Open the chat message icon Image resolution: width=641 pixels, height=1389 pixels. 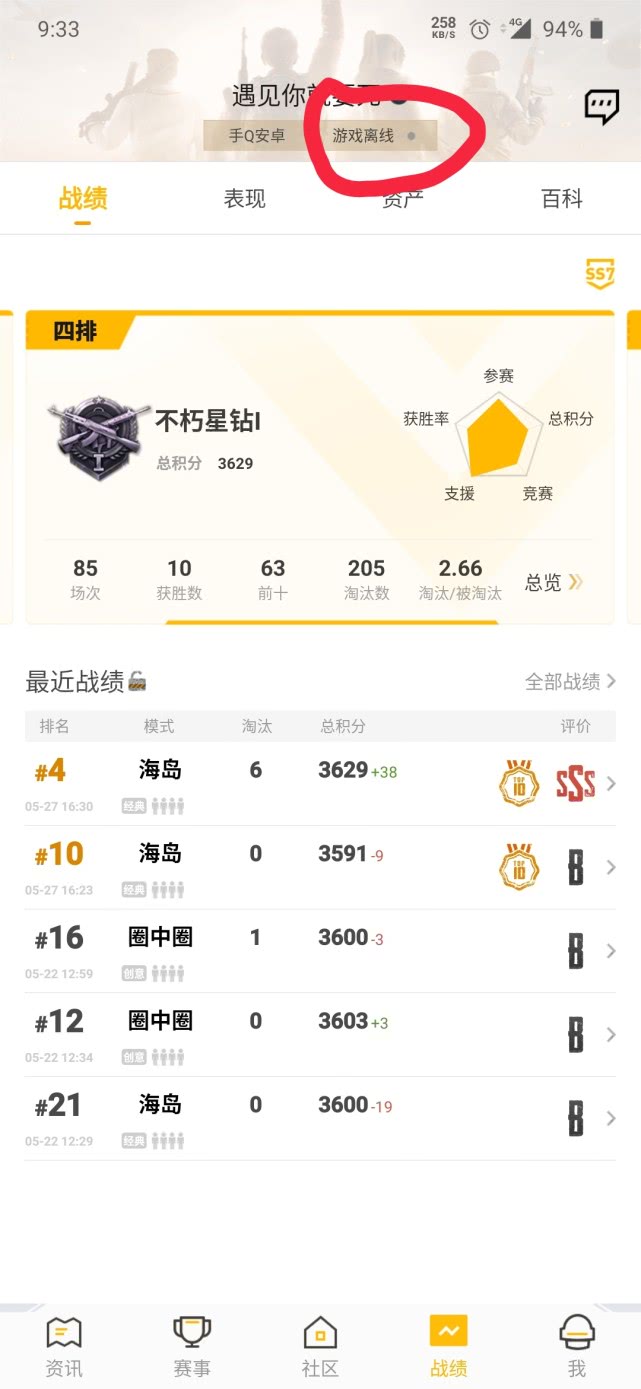pyautogui.click(x=601, y=106)
